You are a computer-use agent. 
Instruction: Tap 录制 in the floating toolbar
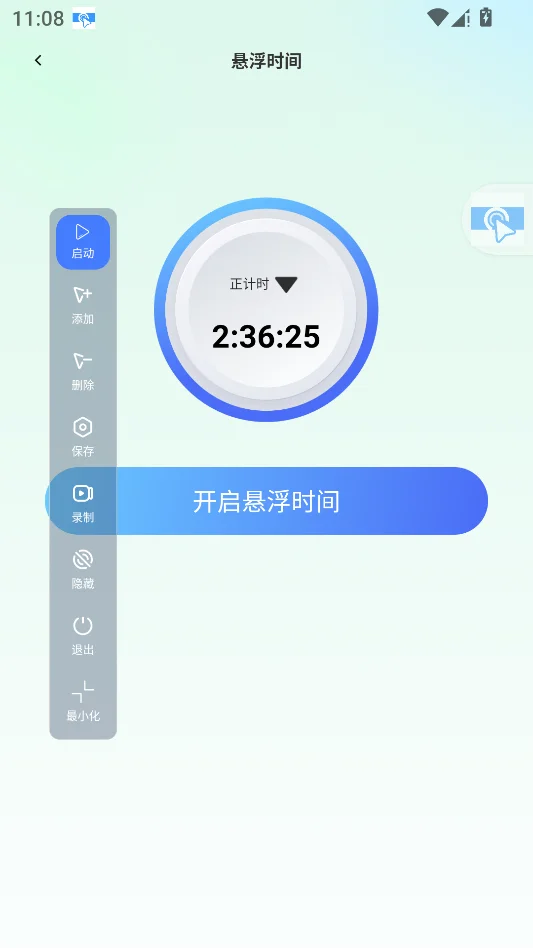click(x=83, y=504)
